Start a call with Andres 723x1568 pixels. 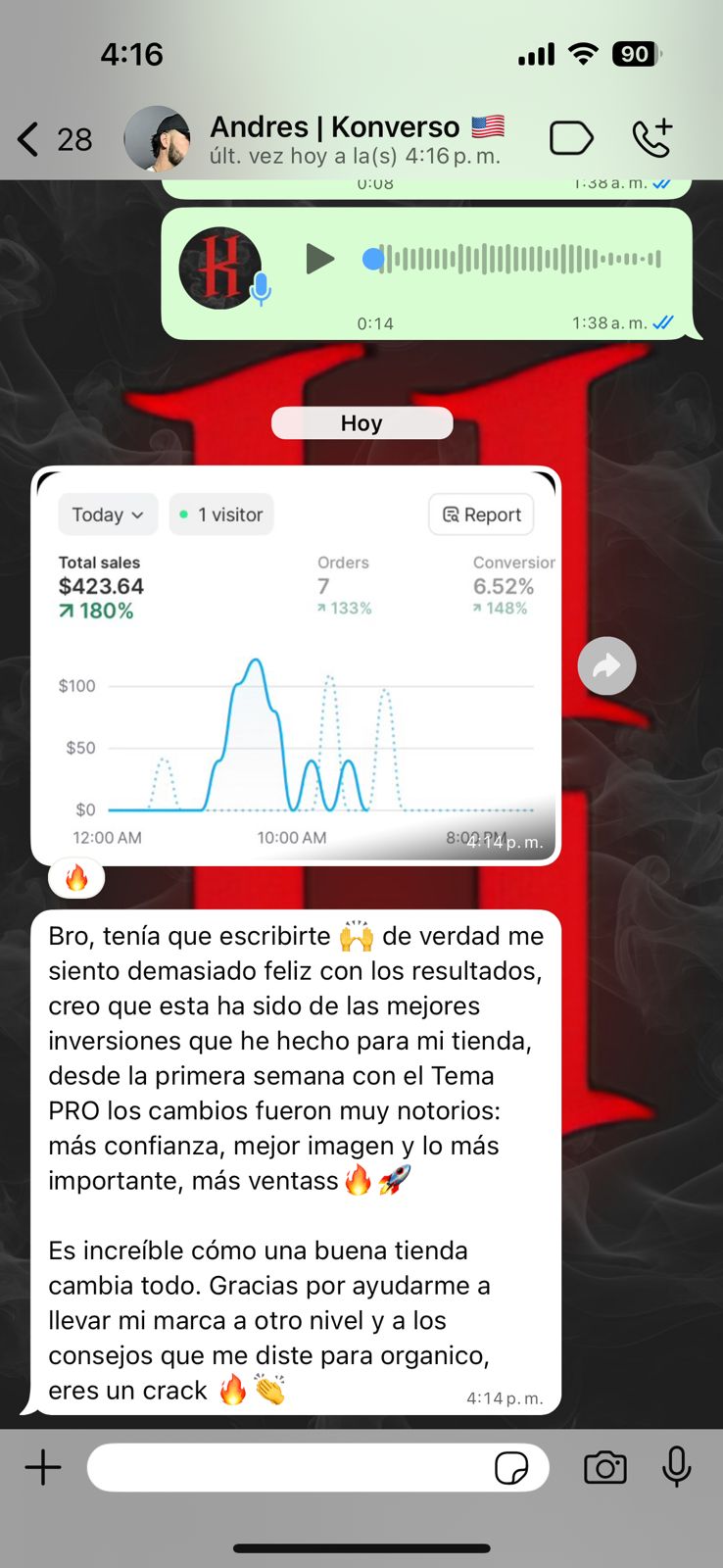pyautogui.click(x=652, y=138)
